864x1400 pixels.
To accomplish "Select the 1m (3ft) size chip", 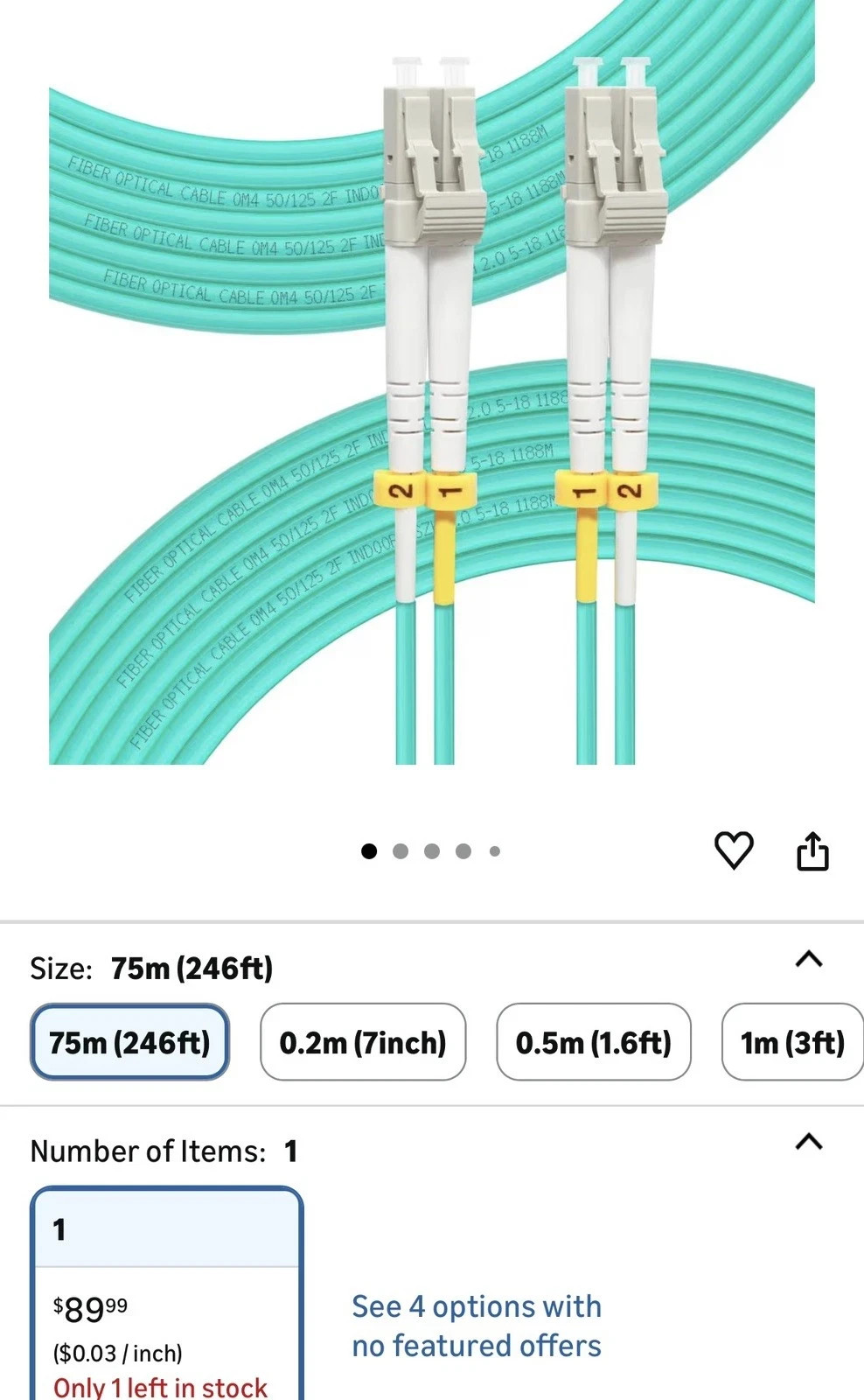I will [x=791, y=1042].
